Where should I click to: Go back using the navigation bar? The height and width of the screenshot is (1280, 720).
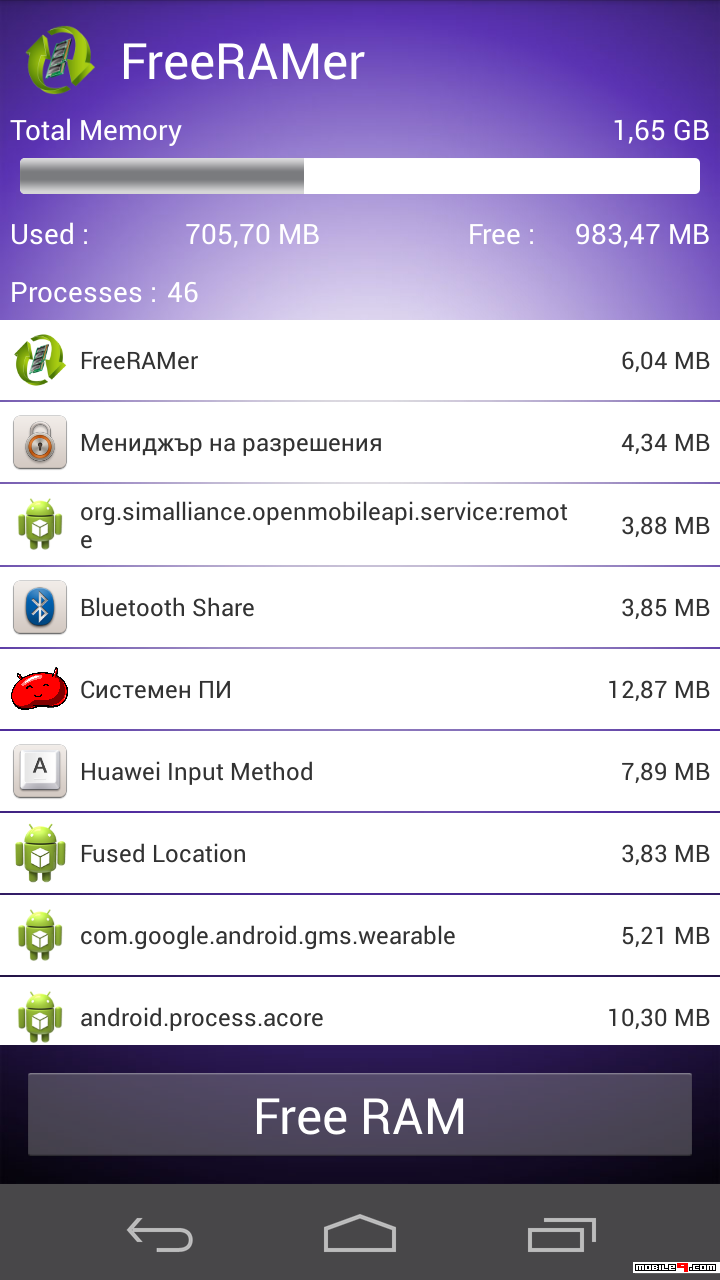(x=160, y=1234)
